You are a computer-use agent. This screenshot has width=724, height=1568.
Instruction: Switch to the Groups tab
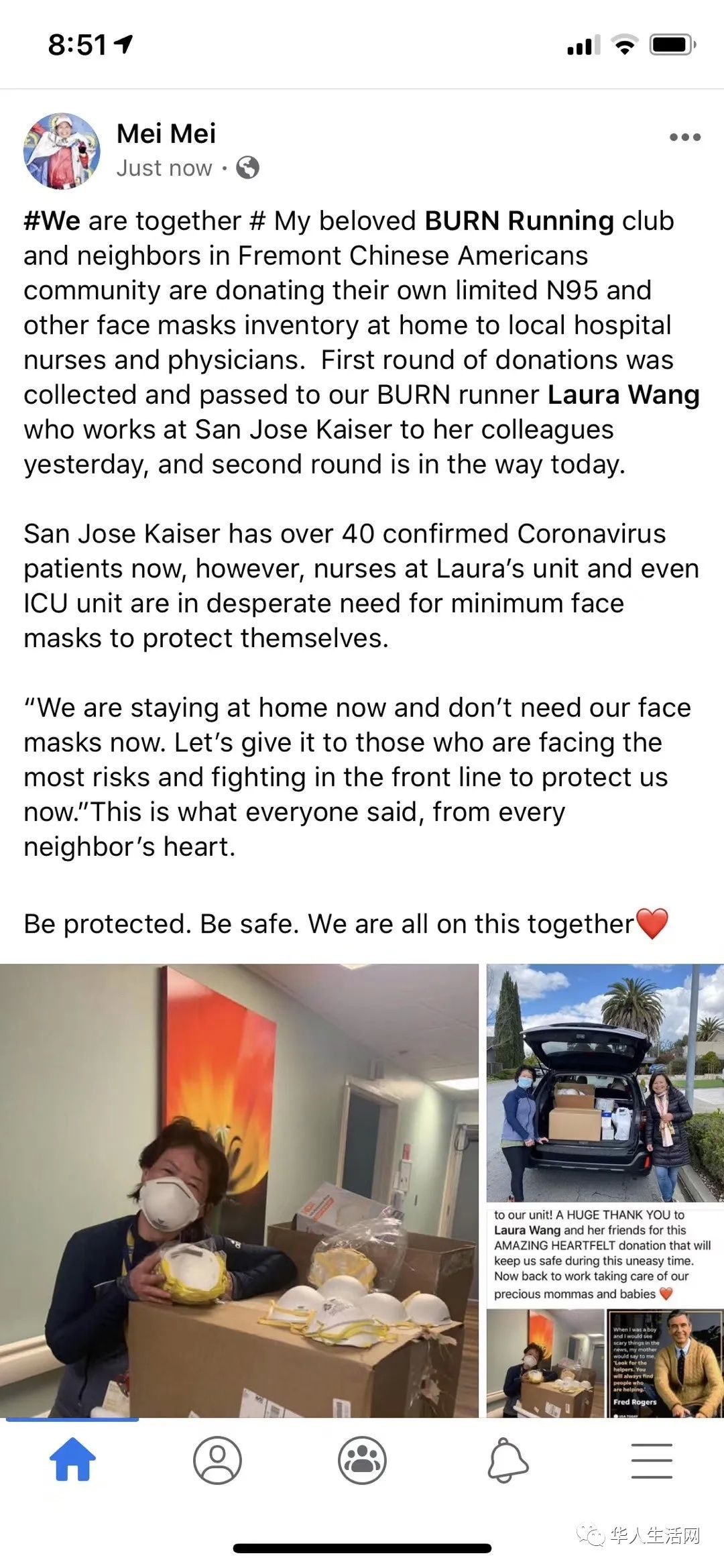pos(362,1459)
